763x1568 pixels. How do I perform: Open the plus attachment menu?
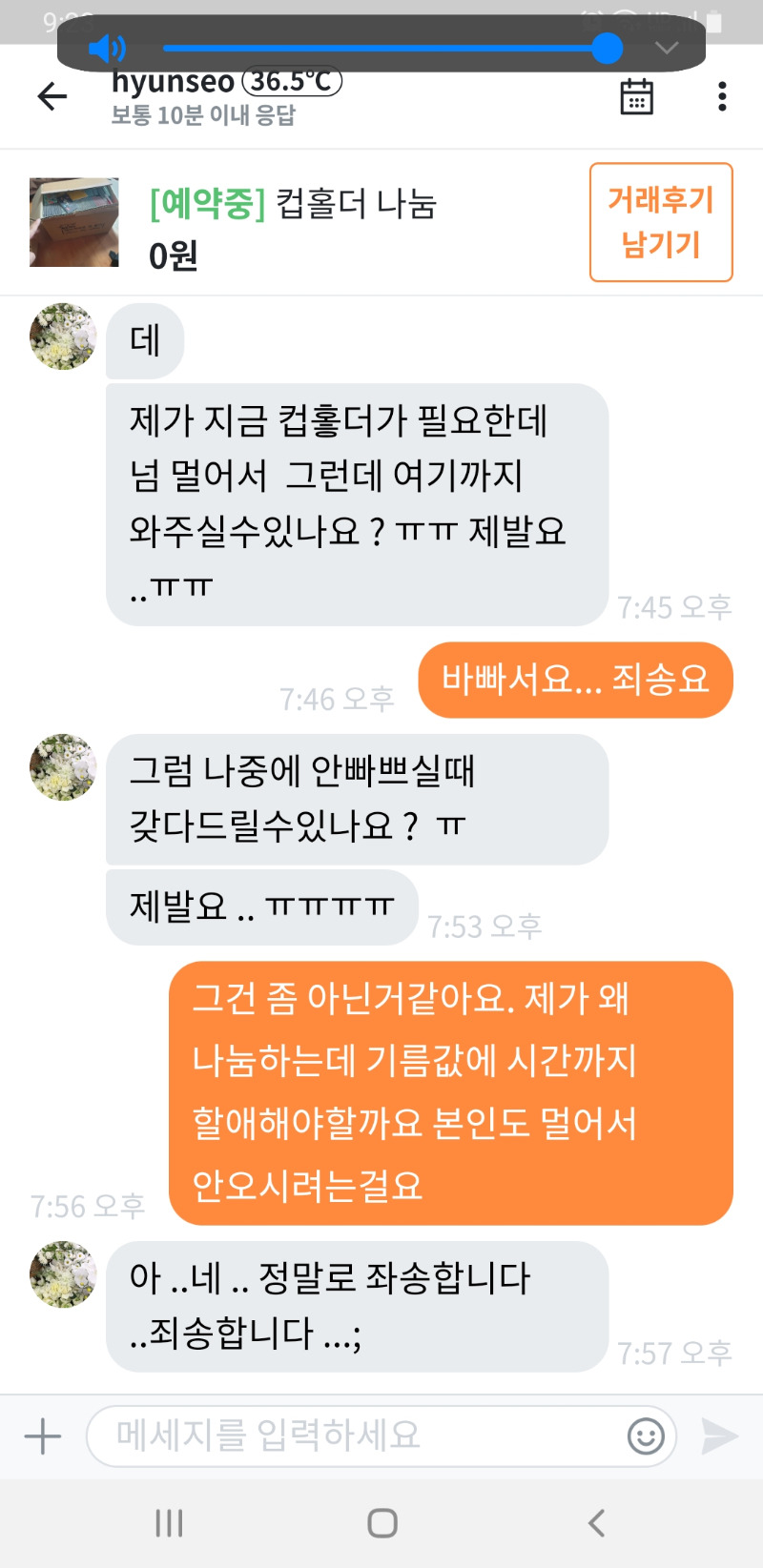pos(43,1436)
